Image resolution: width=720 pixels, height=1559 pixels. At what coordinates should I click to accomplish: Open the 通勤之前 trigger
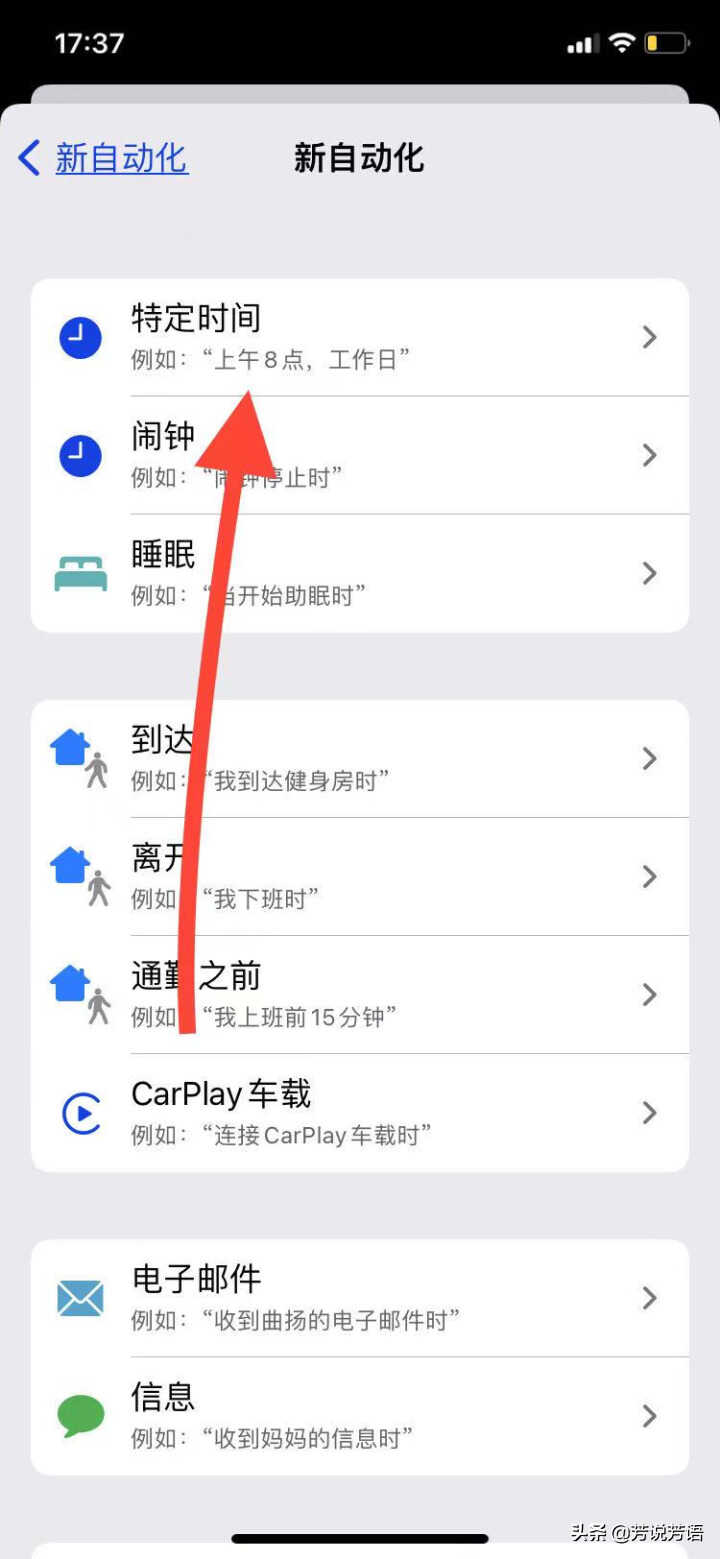360,995
